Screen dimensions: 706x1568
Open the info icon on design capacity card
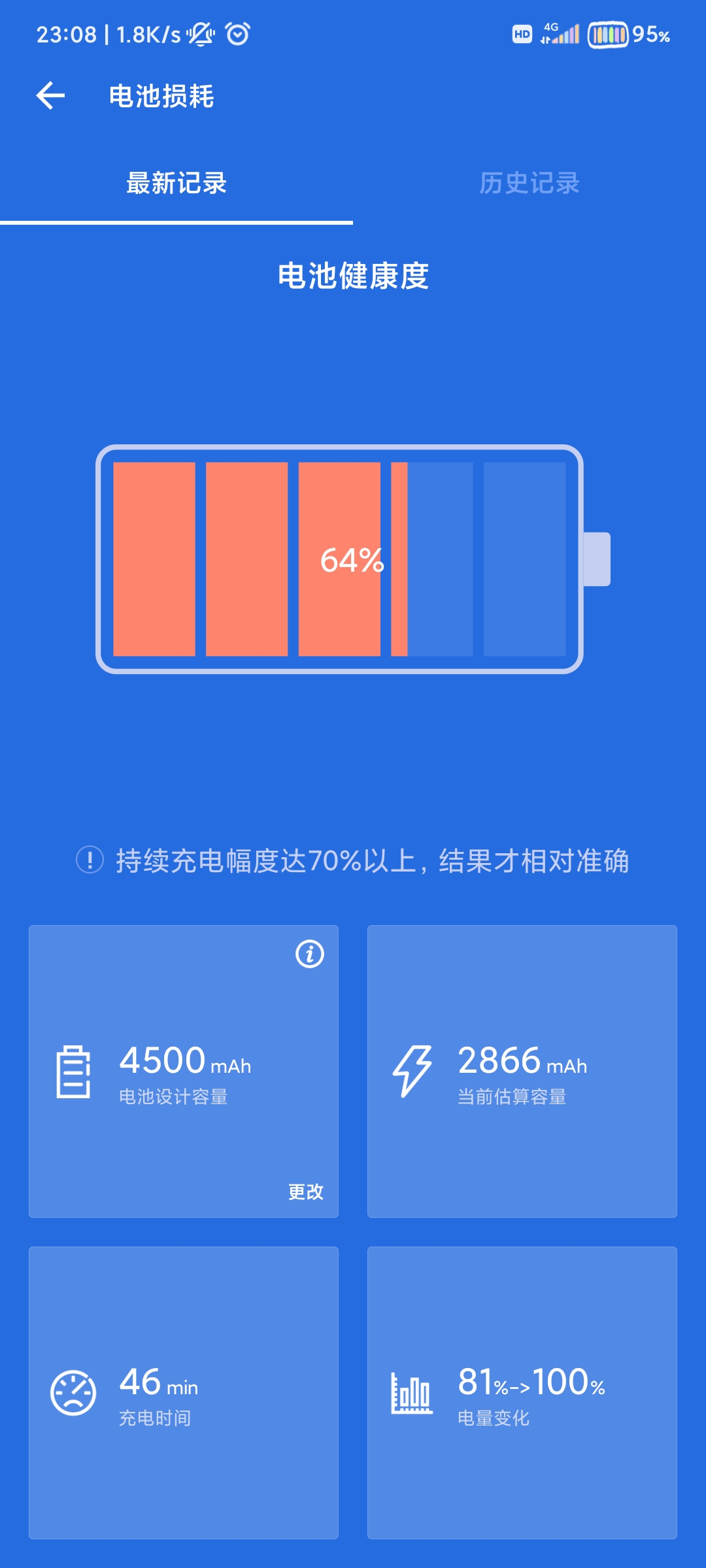click(310, 954)
